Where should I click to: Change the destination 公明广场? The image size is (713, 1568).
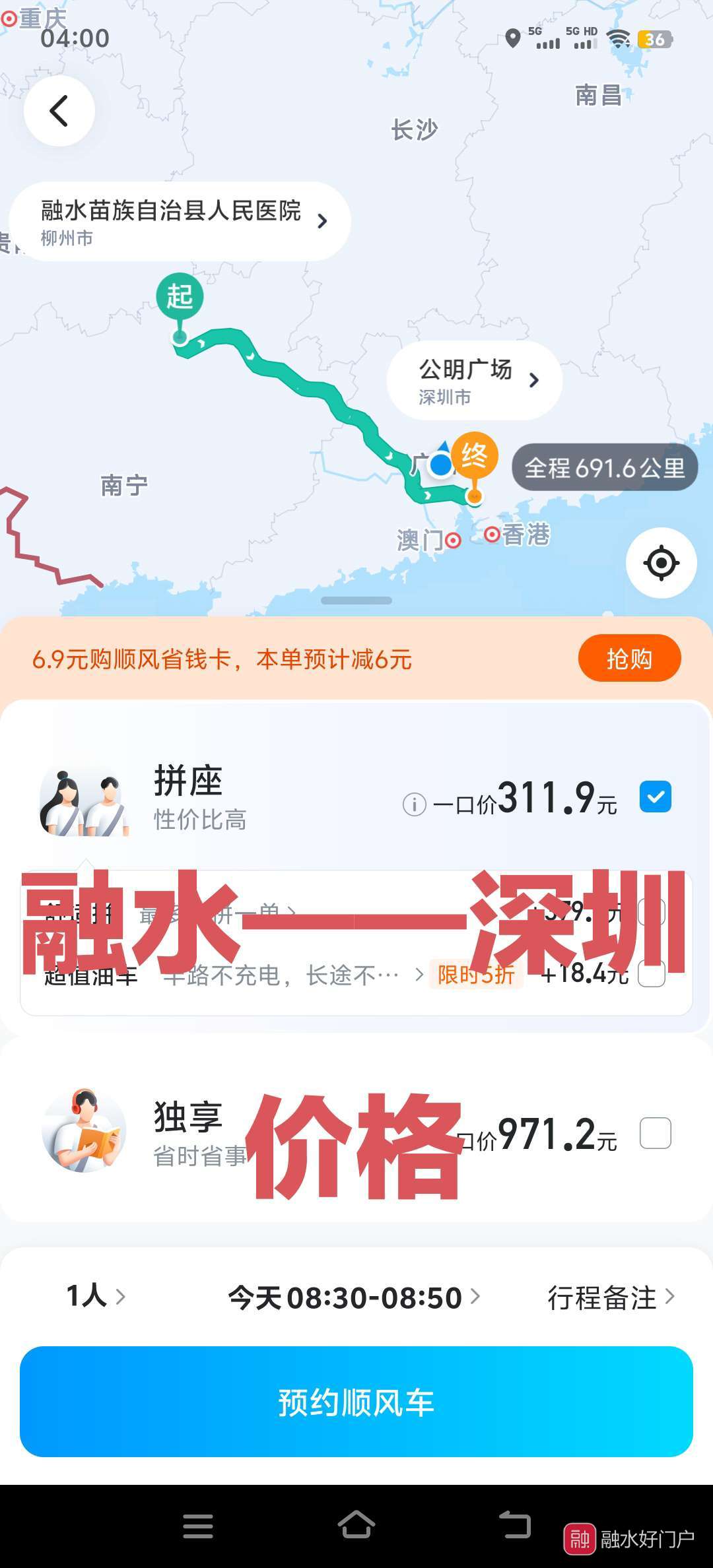(x=474, y=381)
